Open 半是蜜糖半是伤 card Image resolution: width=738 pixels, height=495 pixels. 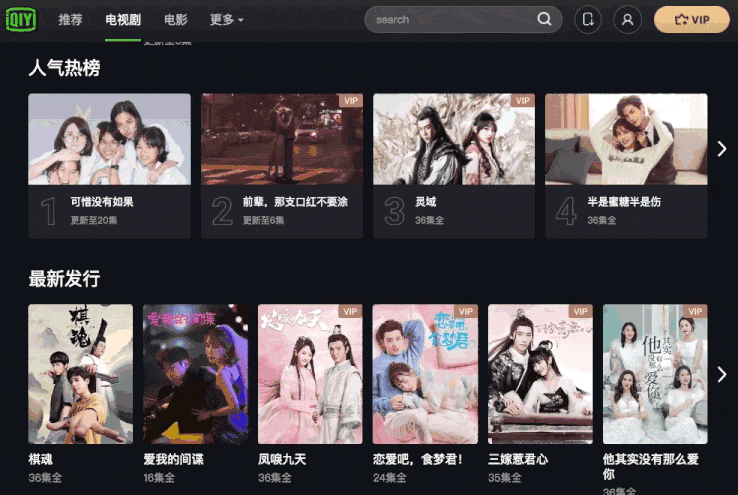(626, 140)
